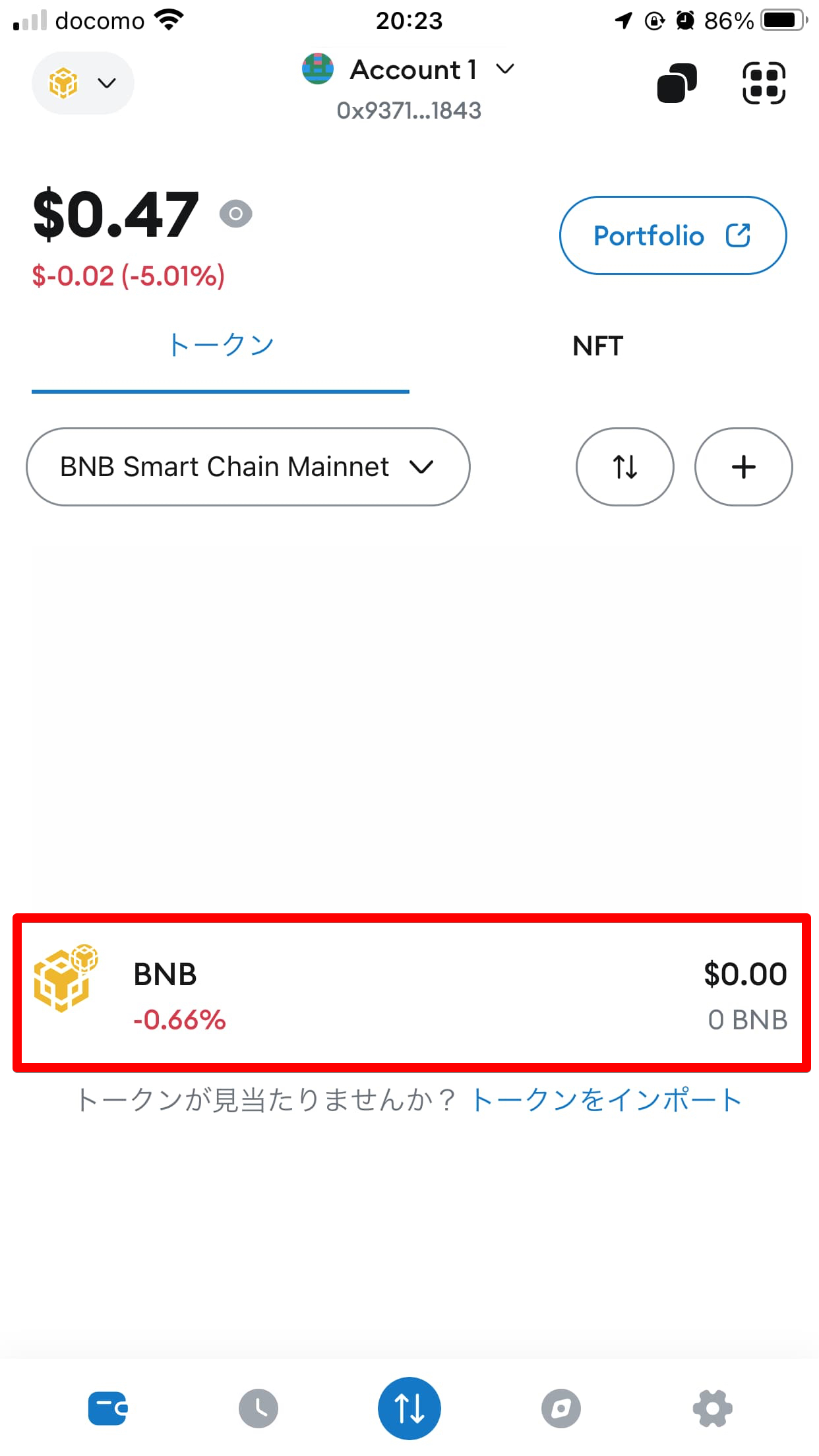Open the BNB token row
Viewport: 819px width, 1456px height.
coord(411,993)
